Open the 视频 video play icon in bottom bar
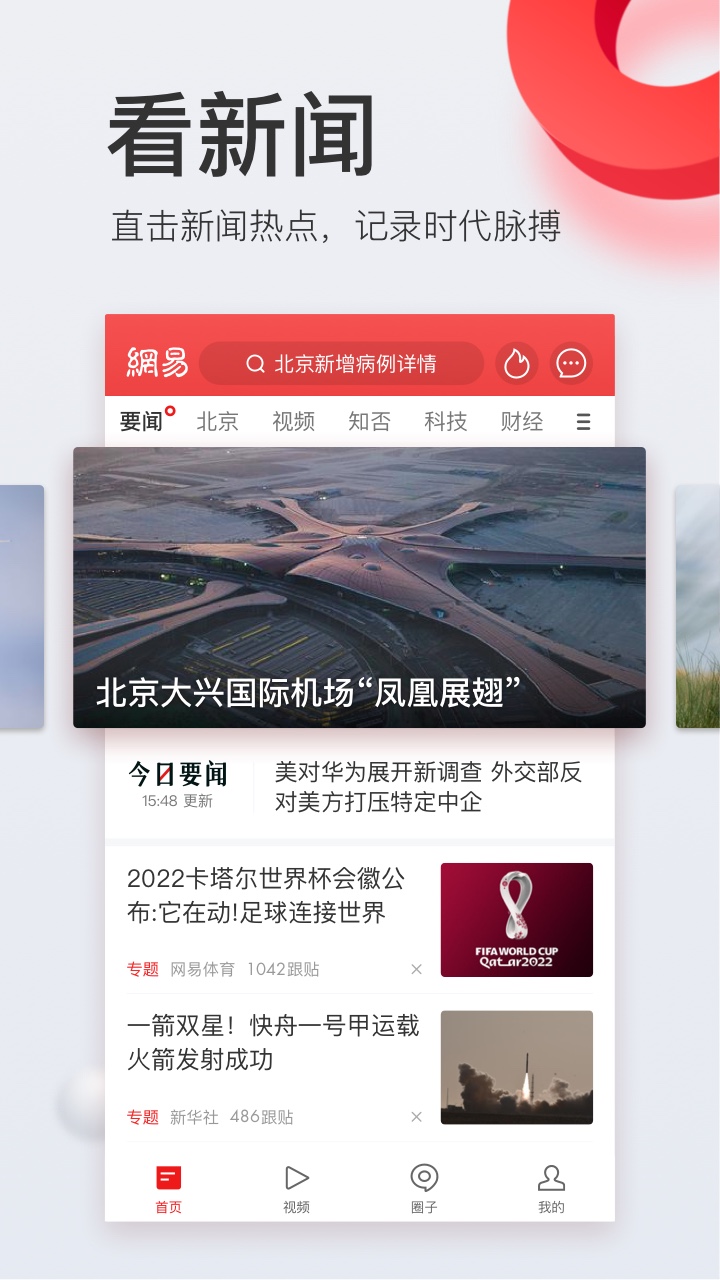 click(x=294, y=1178)
